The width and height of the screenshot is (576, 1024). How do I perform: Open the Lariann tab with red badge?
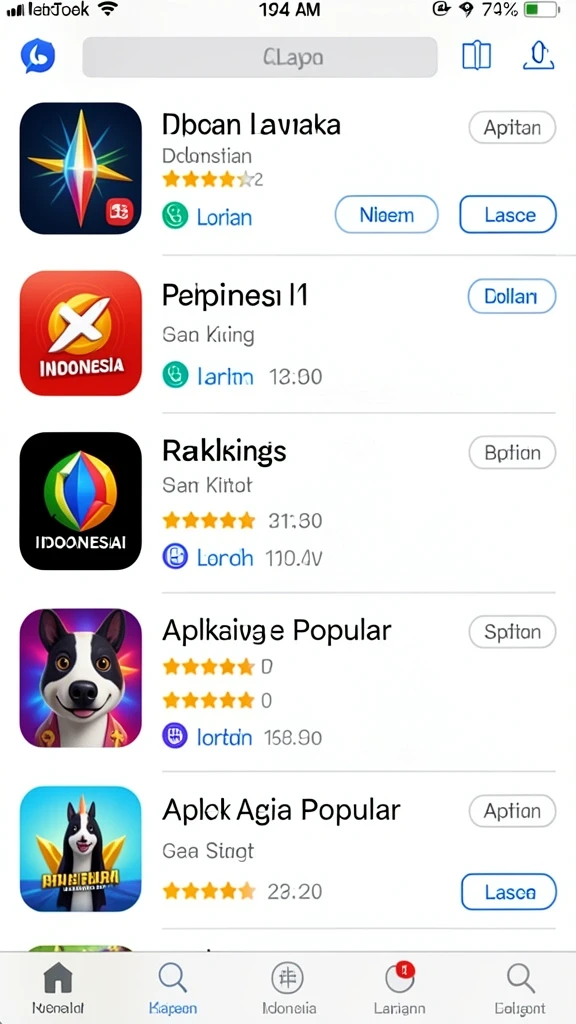(399, 989)
